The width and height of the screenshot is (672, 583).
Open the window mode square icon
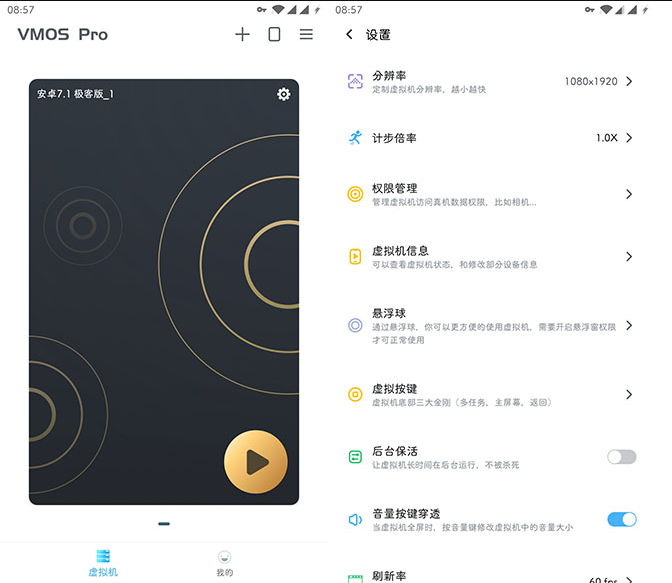pos(274,34)
